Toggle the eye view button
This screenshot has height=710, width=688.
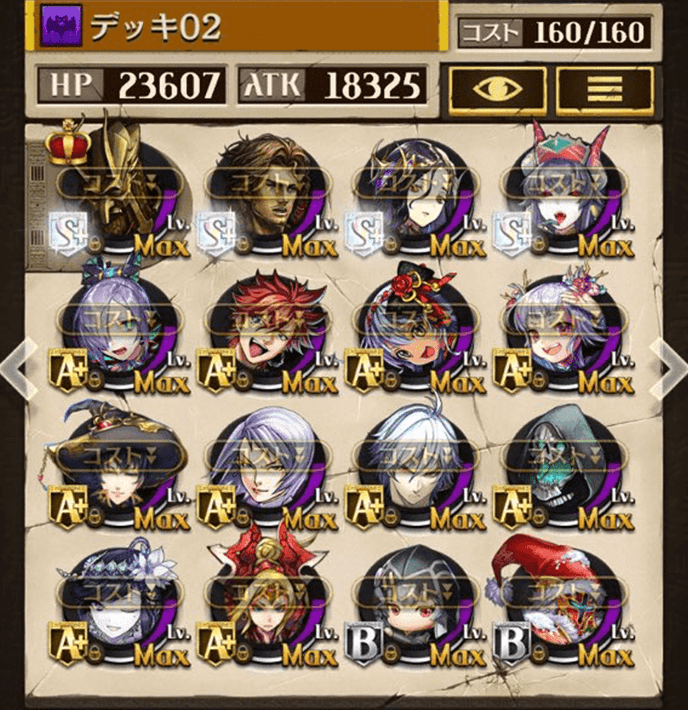click(x=497, y=87)
